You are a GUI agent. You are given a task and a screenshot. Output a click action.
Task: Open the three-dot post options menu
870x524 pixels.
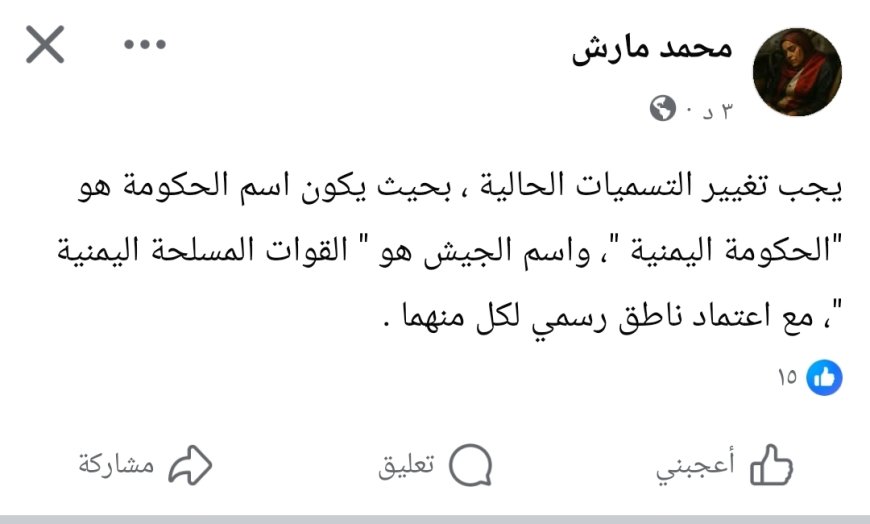click(x=145, y=45)
